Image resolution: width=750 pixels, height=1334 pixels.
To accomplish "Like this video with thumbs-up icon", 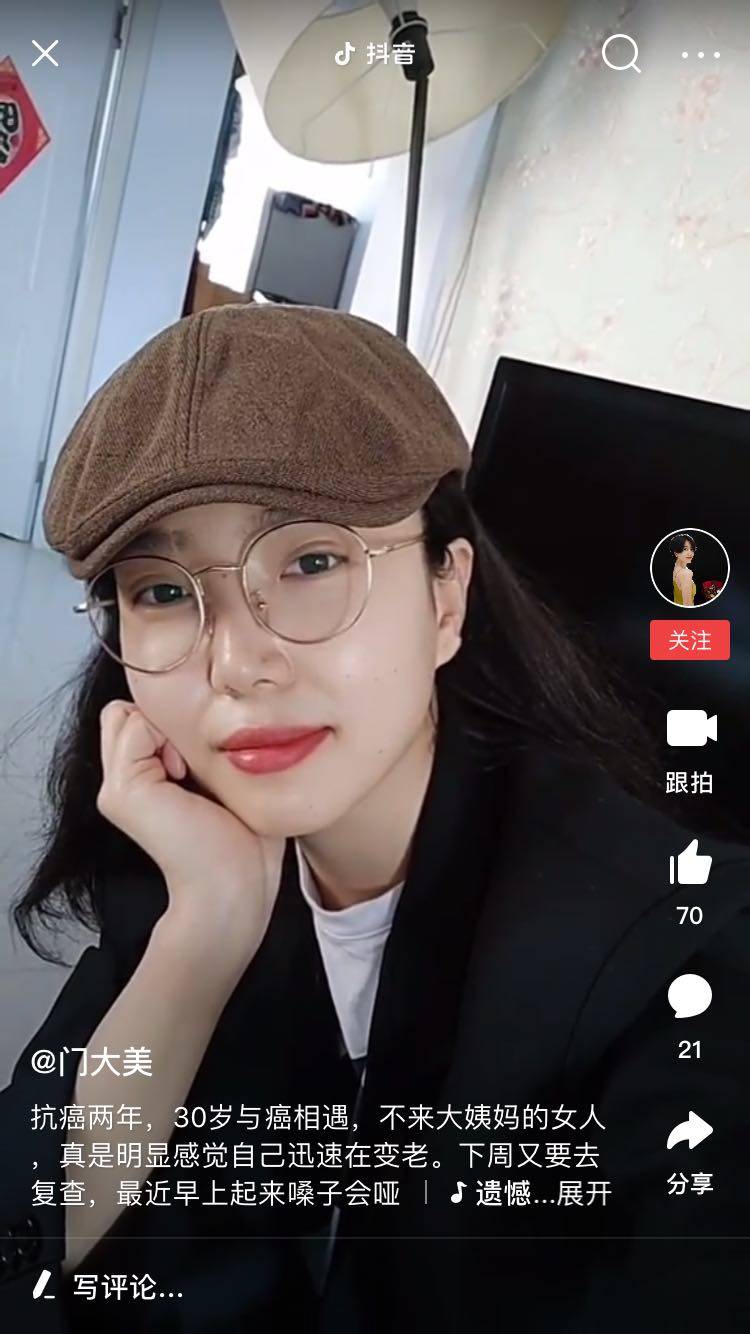I will click(x=690, y=862).
